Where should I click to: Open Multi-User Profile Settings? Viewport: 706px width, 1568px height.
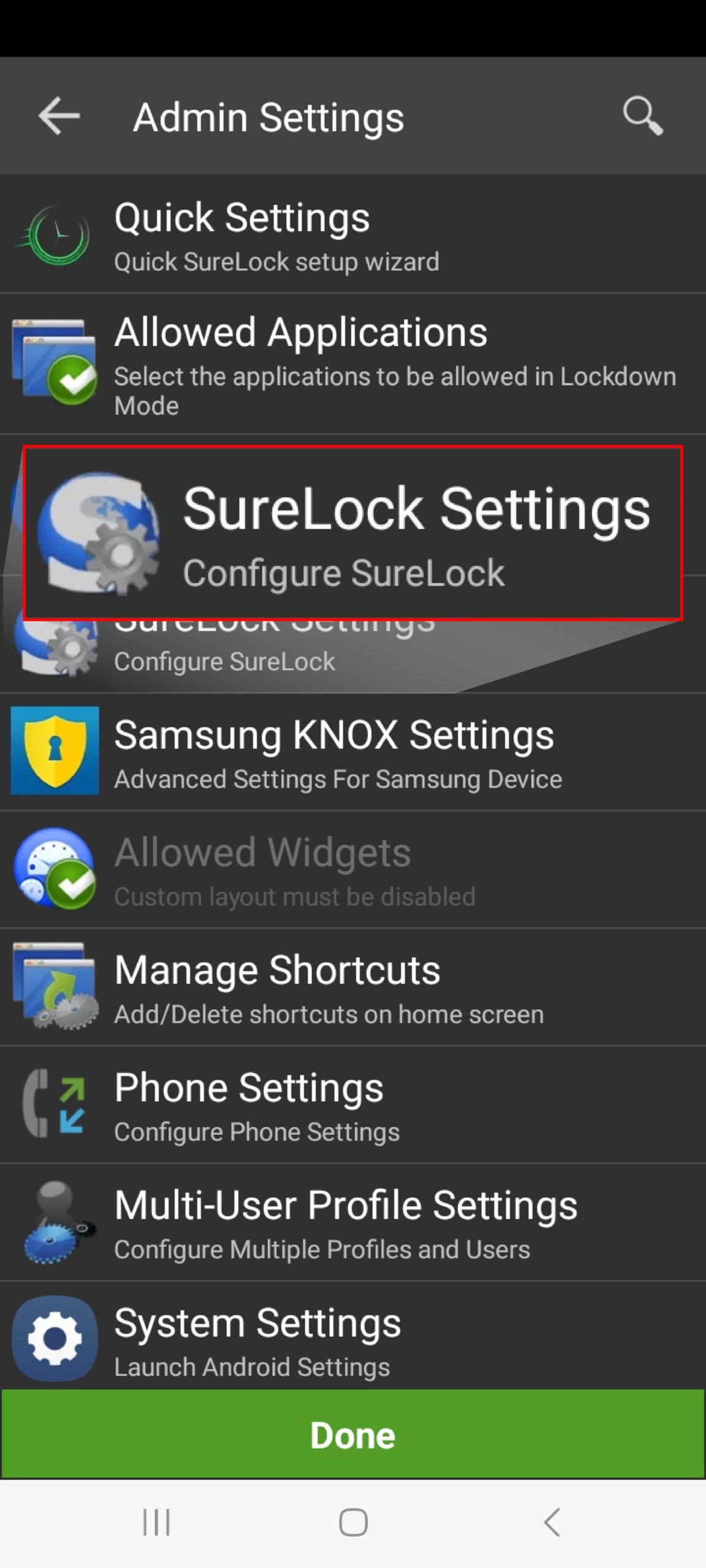pyautogui.click(x=353, y=1223)
